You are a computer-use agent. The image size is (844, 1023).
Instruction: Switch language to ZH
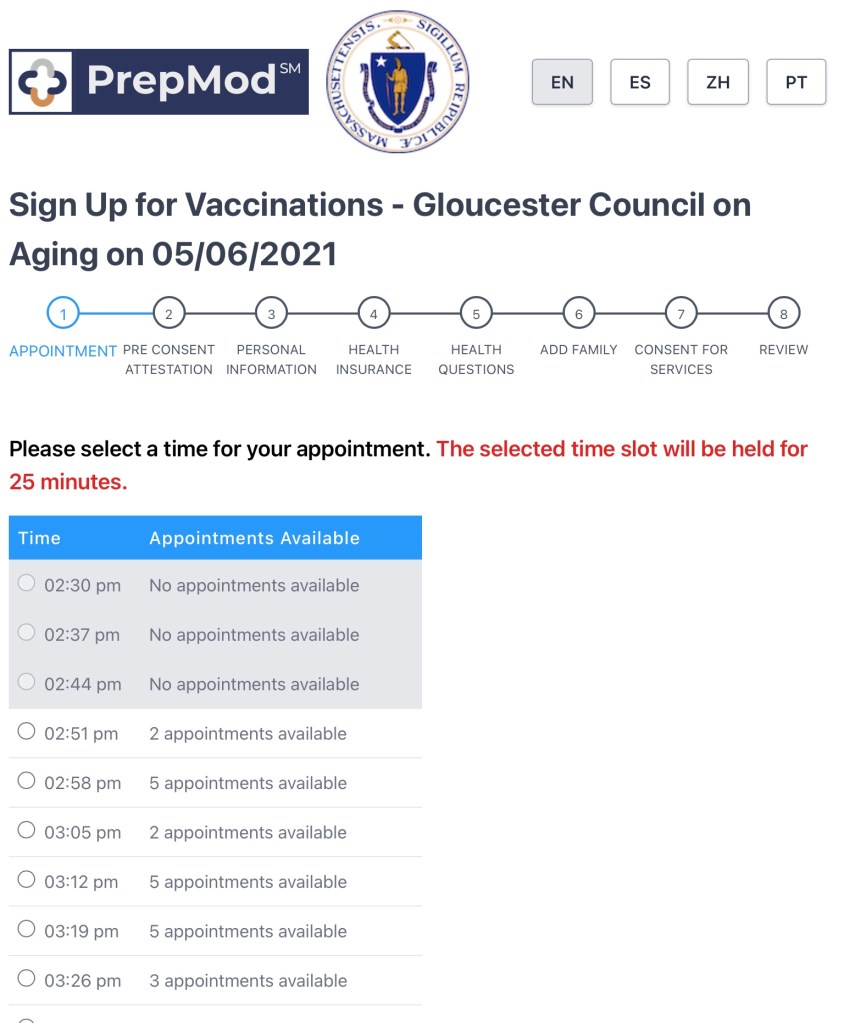click(718, 82)
